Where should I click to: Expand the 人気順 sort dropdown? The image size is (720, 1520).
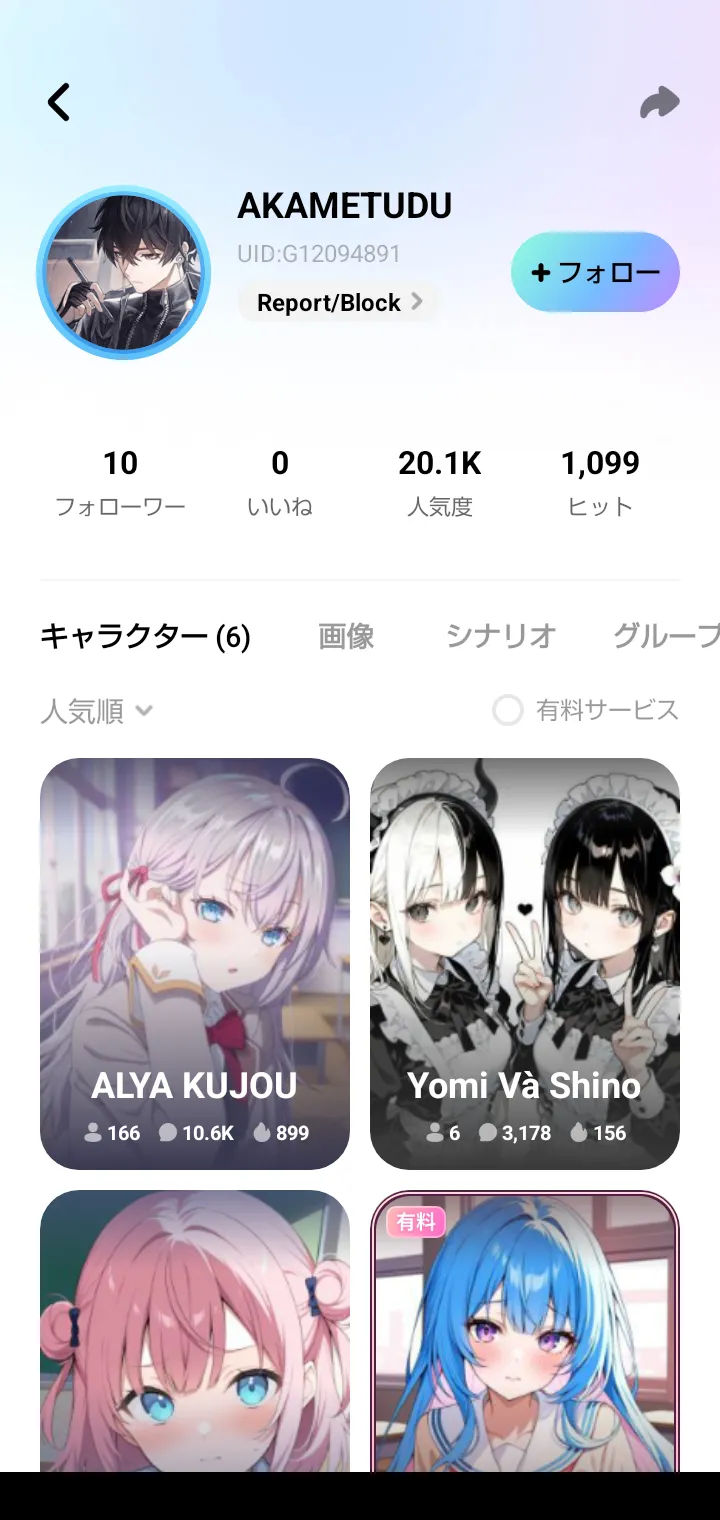pyautogui.click(x=97, y=711)
